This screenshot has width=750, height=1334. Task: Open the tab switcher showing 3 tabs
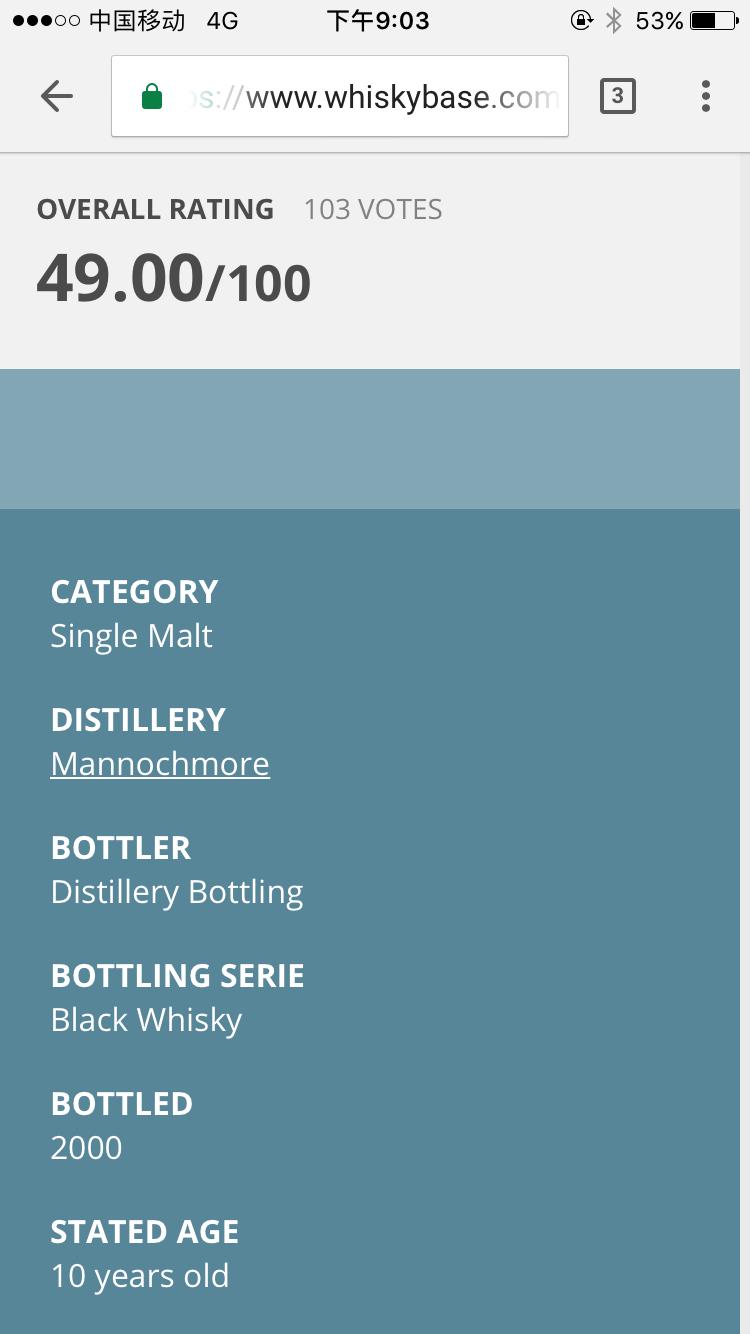(x=617, y=96)
